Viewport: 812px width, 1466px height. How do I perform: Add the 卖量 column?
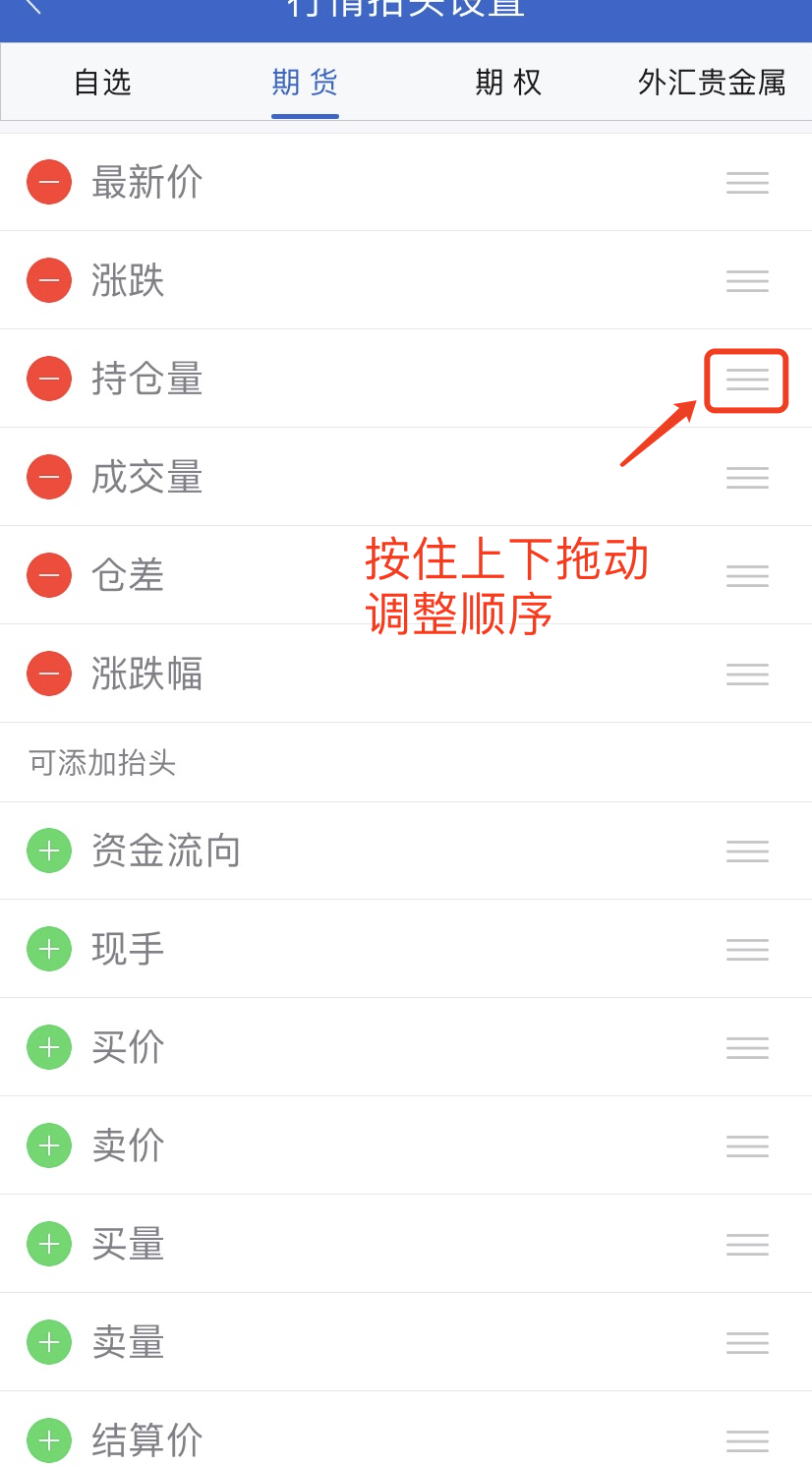[x=49, y=1342]
